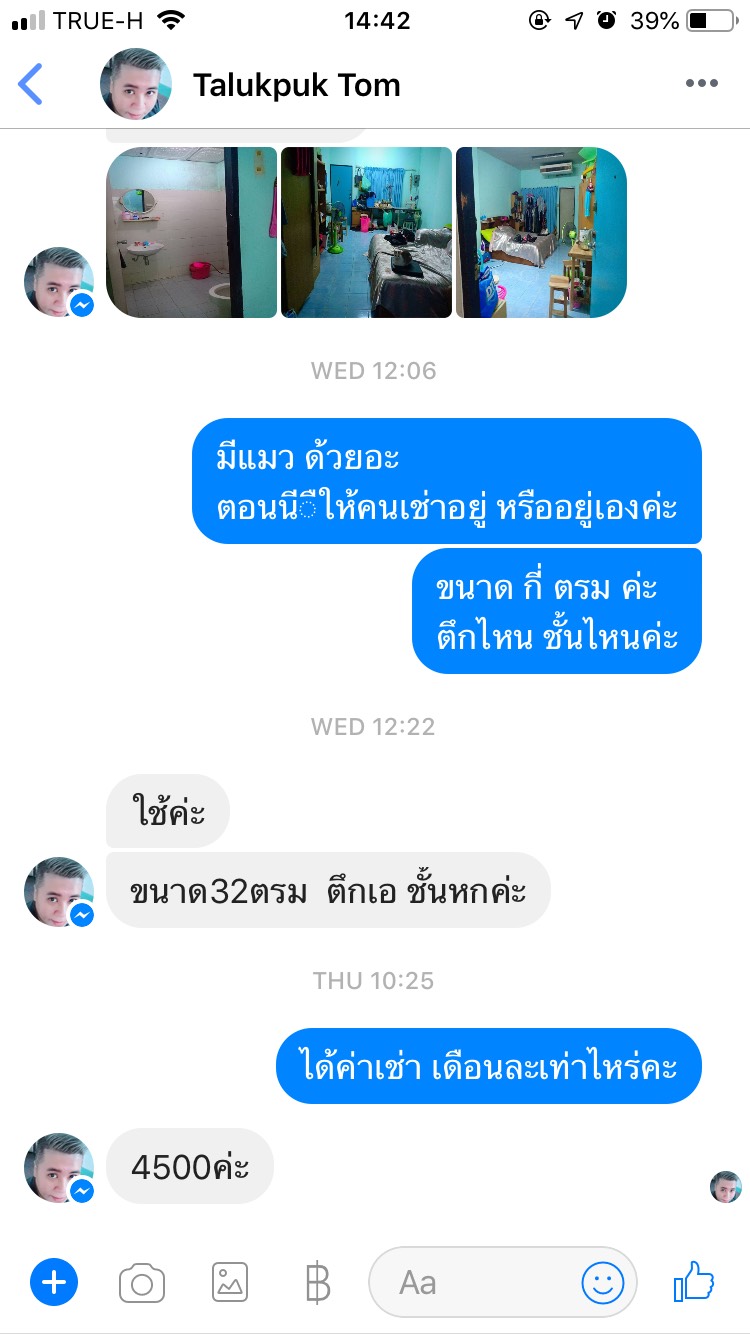The height and width of the screenshot is (1334, 750).
Task: Go back to the chat list
Action: 31,84
